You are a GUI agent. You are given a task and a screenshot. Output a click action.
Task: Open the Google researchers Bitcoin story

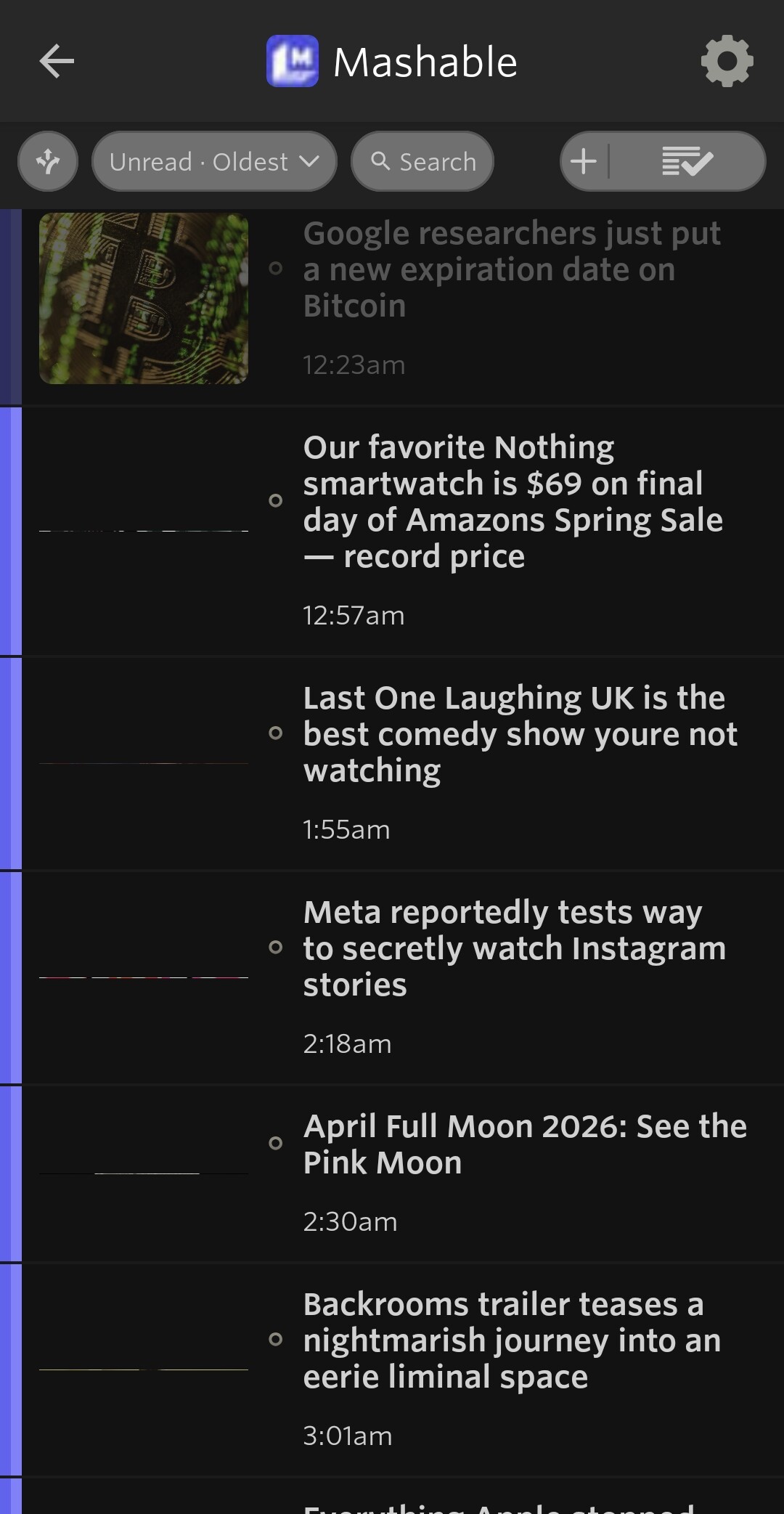[x=511, y=269]
